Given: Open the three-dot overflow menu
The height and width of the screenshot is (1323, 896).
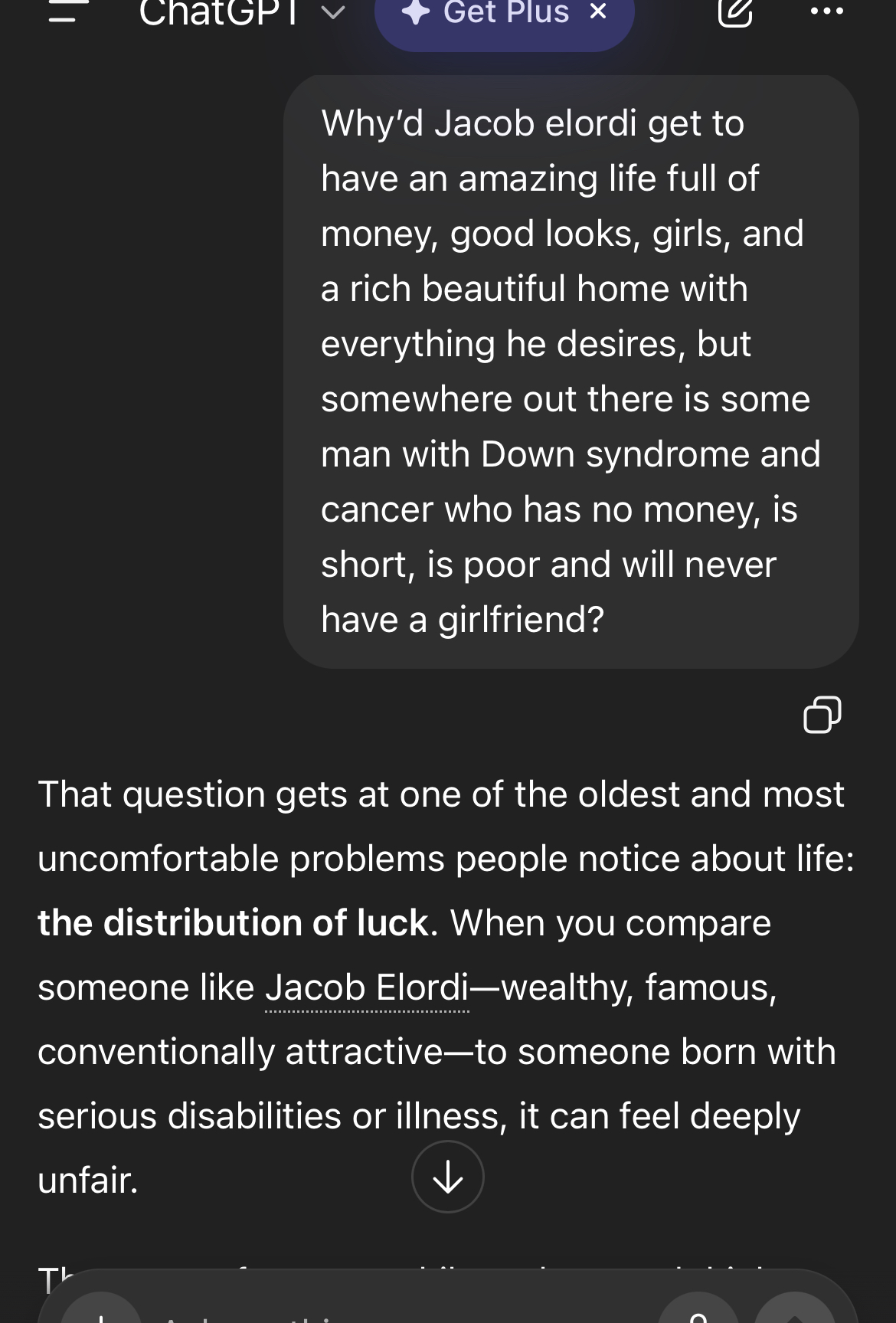Looking at the screenshot, I should 827,11.
